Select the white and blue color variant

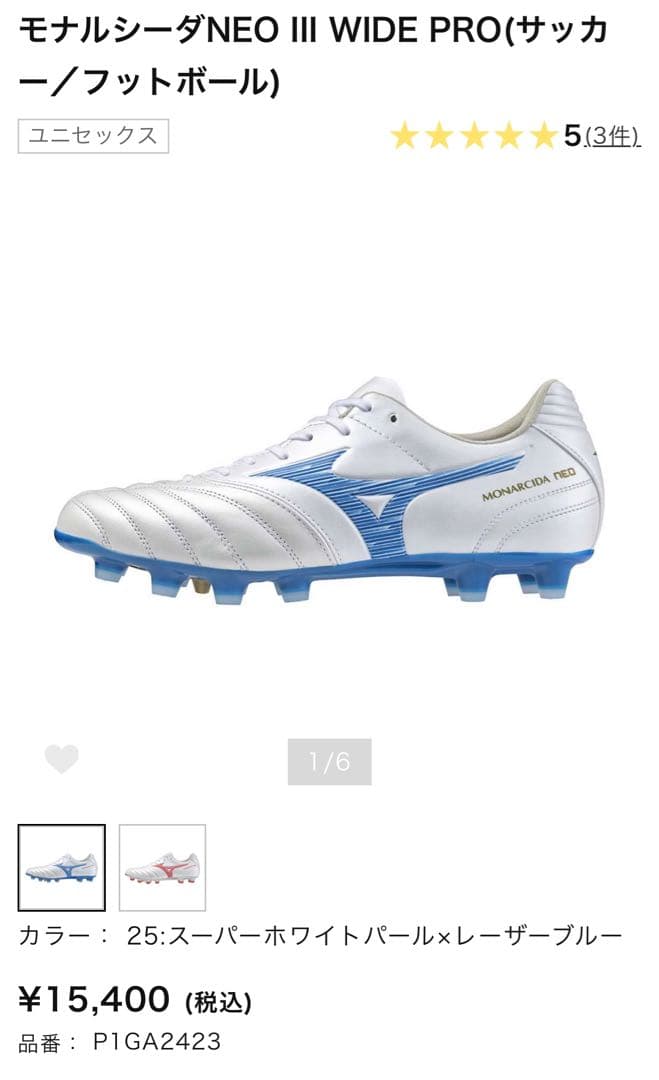(x=62, y=867)
